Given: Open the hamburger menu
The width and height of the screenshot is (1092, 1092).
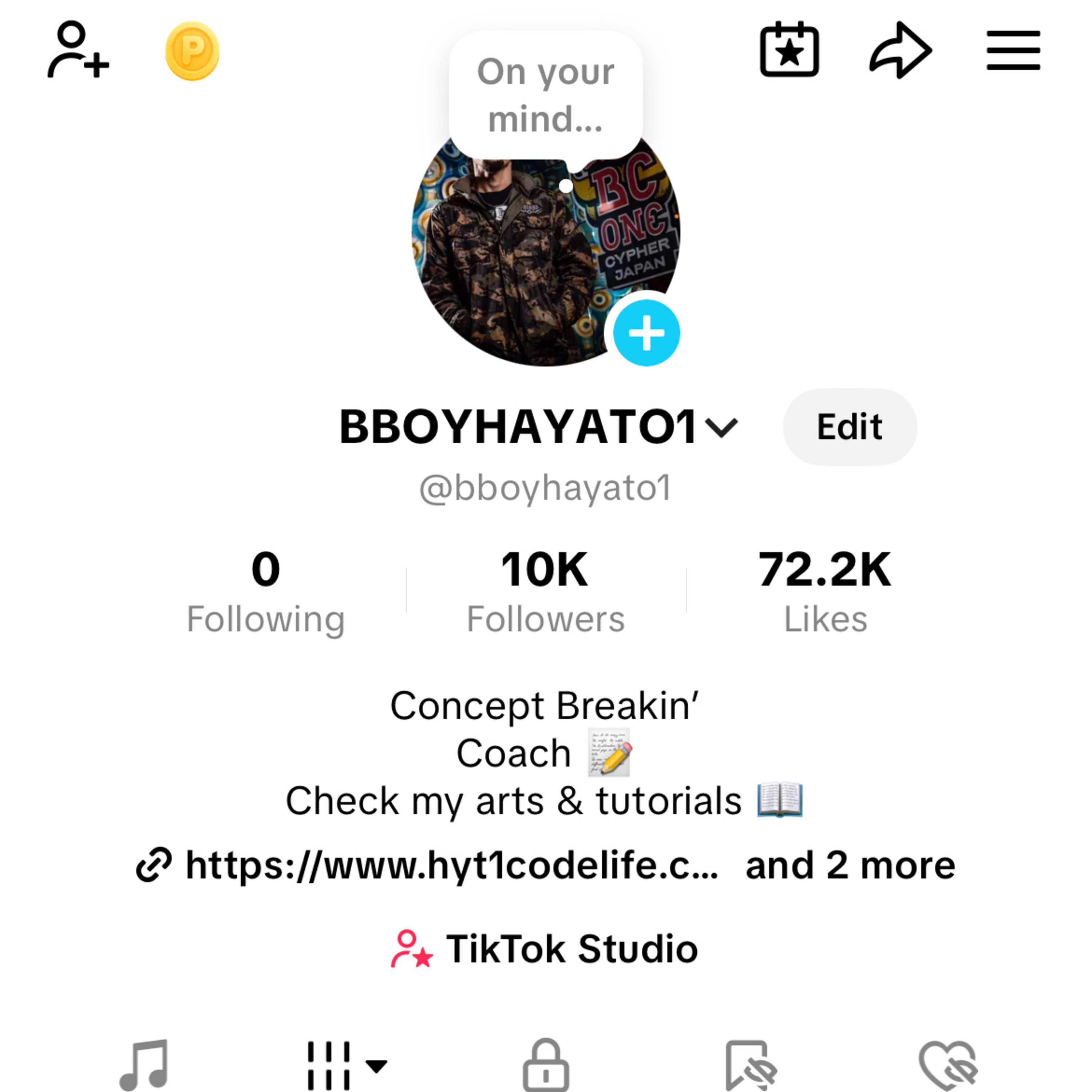Looking at the screenshot, I should pos(1013,51).
